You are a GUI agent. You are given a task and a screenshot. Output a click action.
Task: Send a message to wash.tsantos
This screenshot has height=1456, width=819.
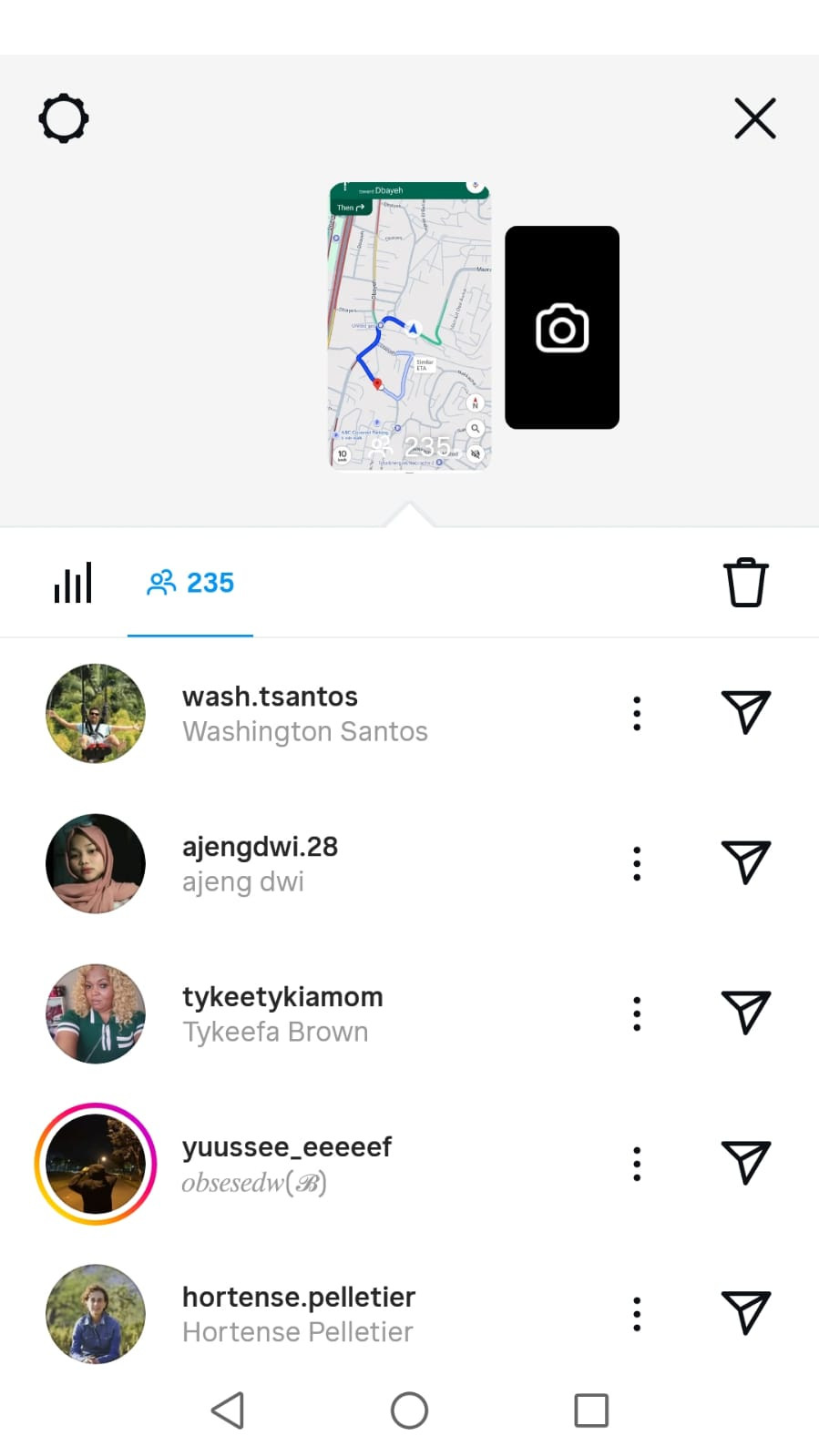746,711
